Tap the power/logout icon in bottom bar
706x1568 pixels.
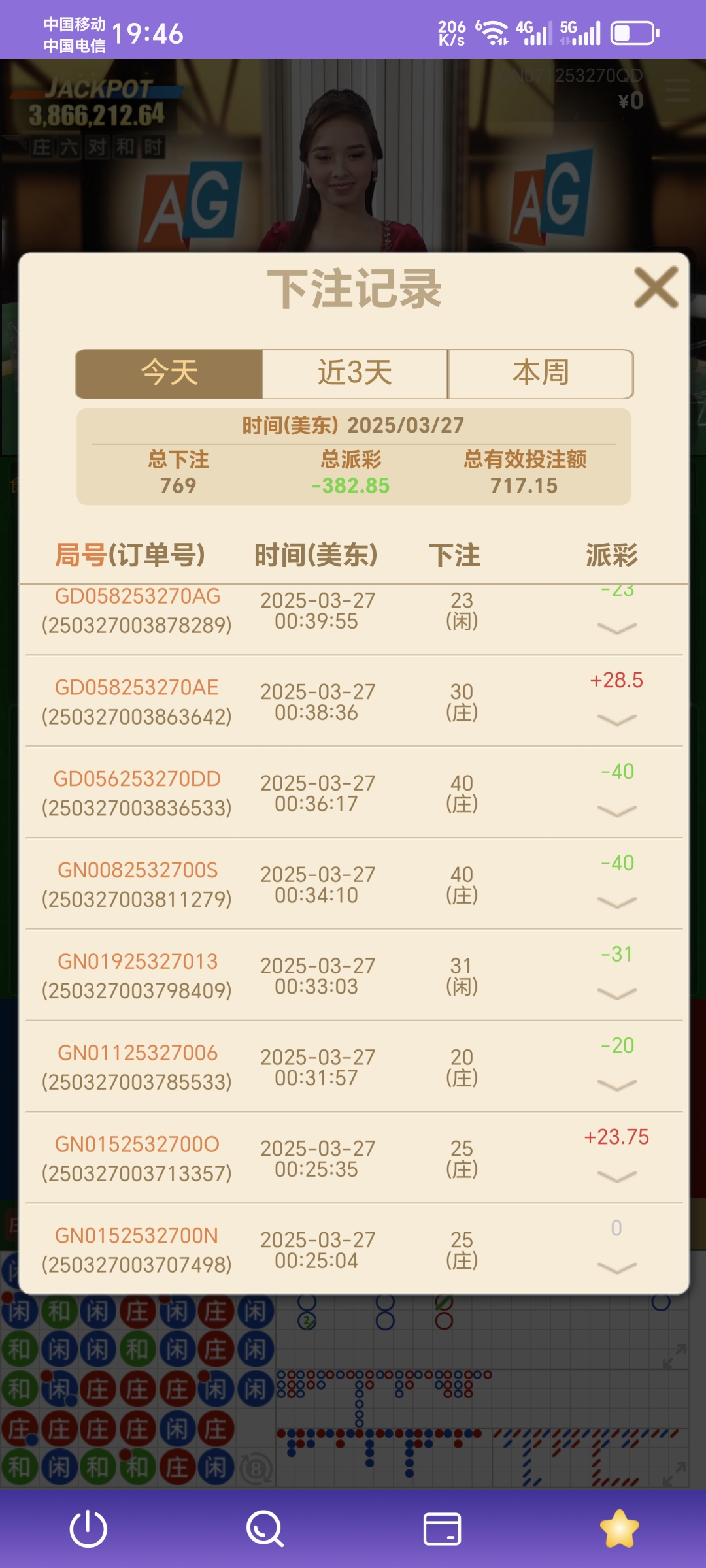click(x=88, y=1529)
